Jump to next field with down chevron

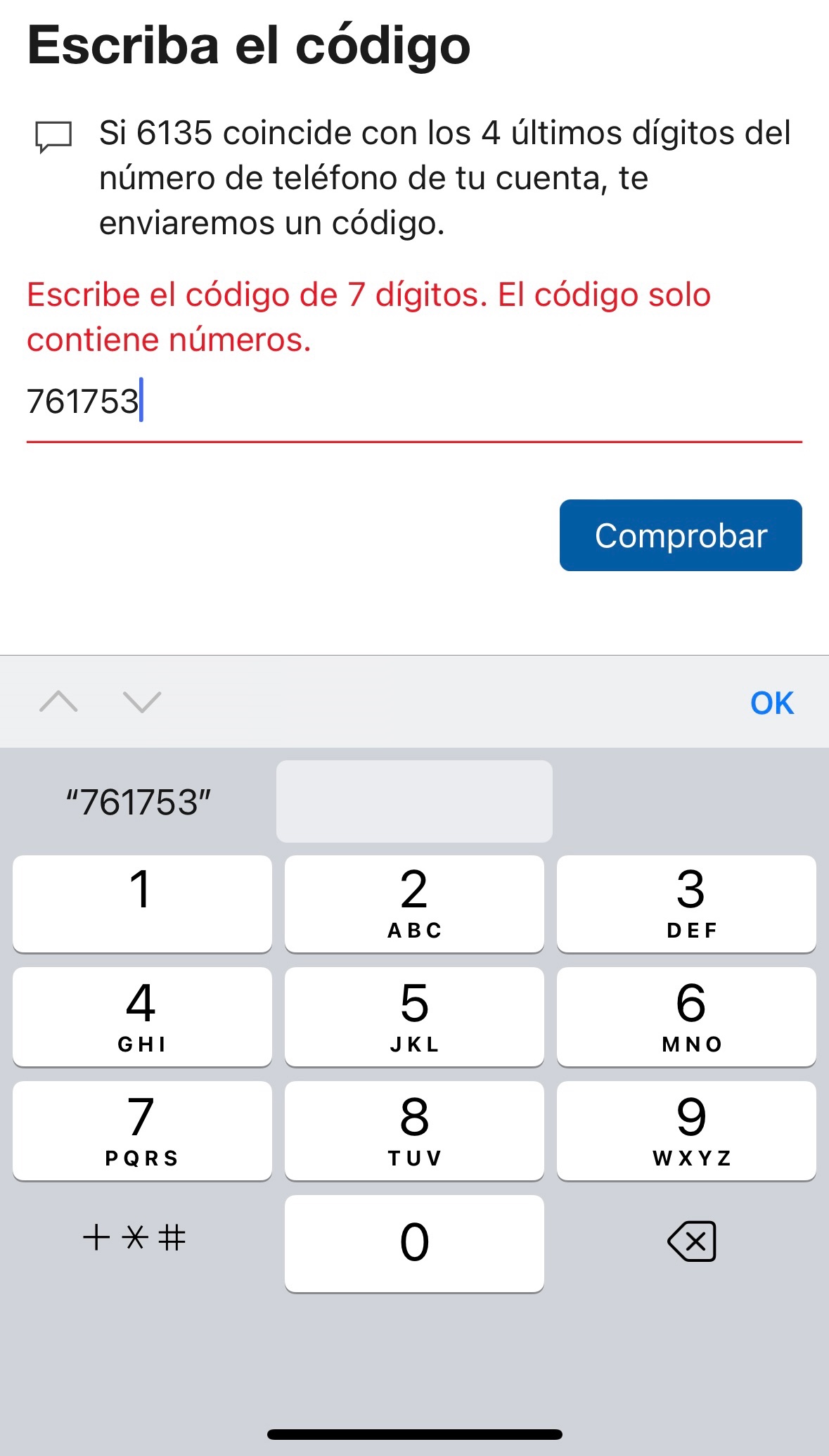(142, 701)
